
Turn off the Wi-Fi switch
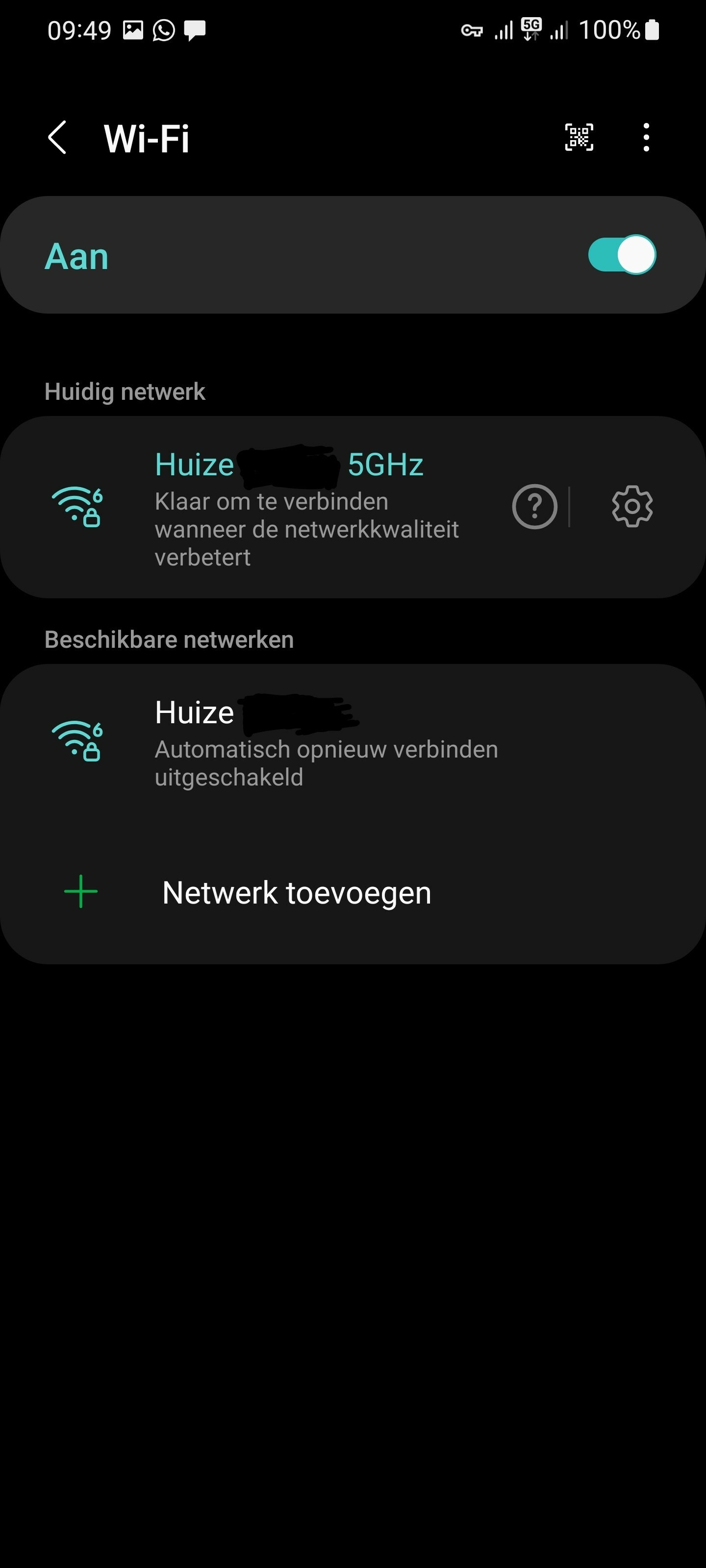point(621,255)
